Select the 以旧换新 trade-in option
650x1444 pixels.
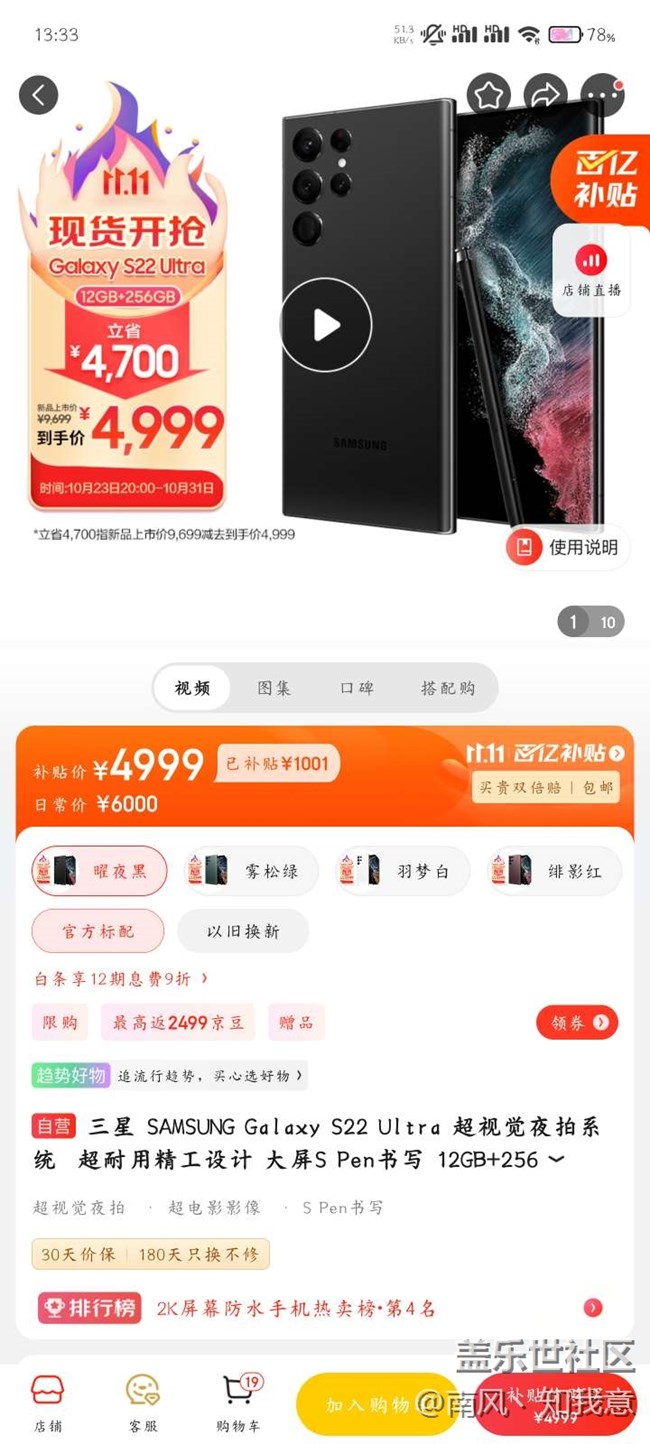tap(243, 931)
